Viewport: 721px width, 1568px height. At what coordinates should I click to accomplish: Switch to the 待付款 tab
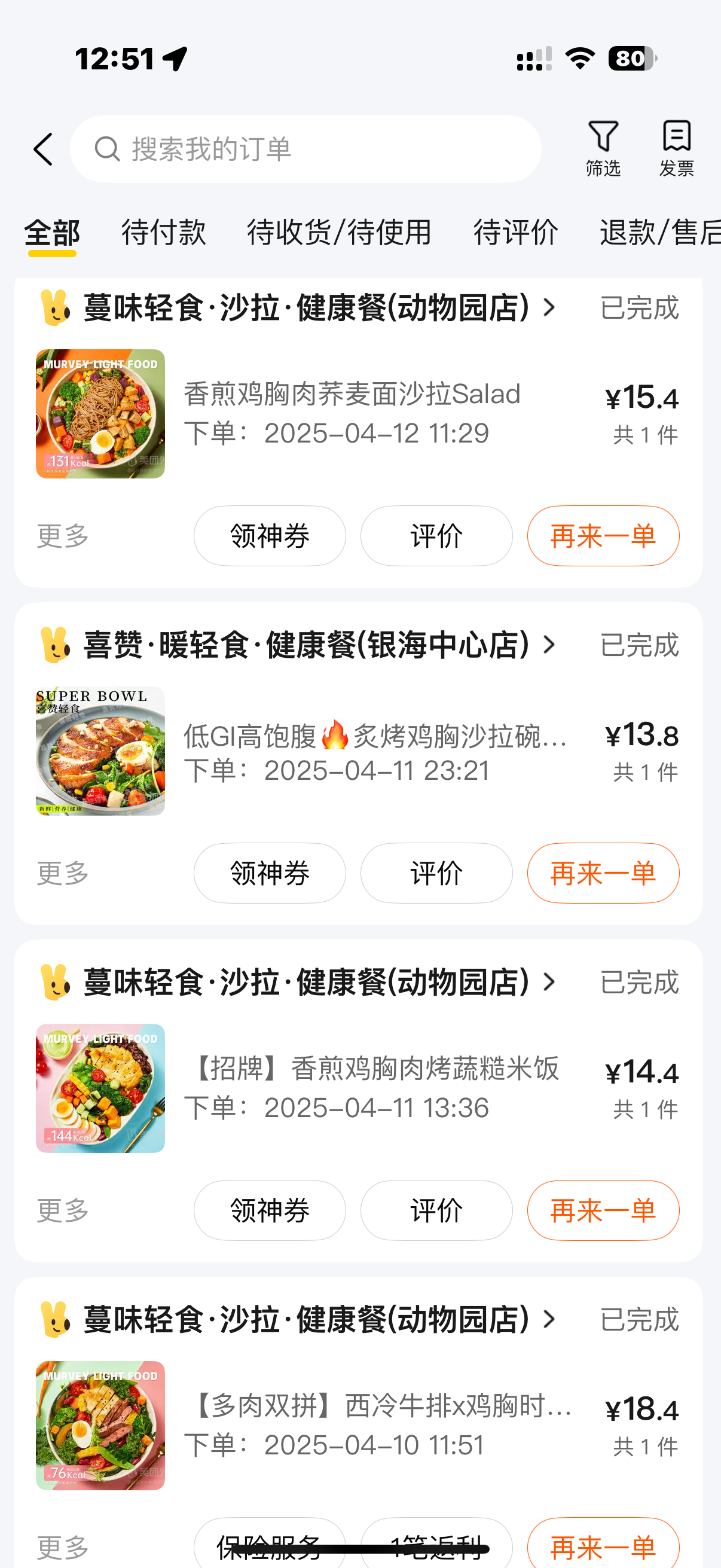[164, 233]
